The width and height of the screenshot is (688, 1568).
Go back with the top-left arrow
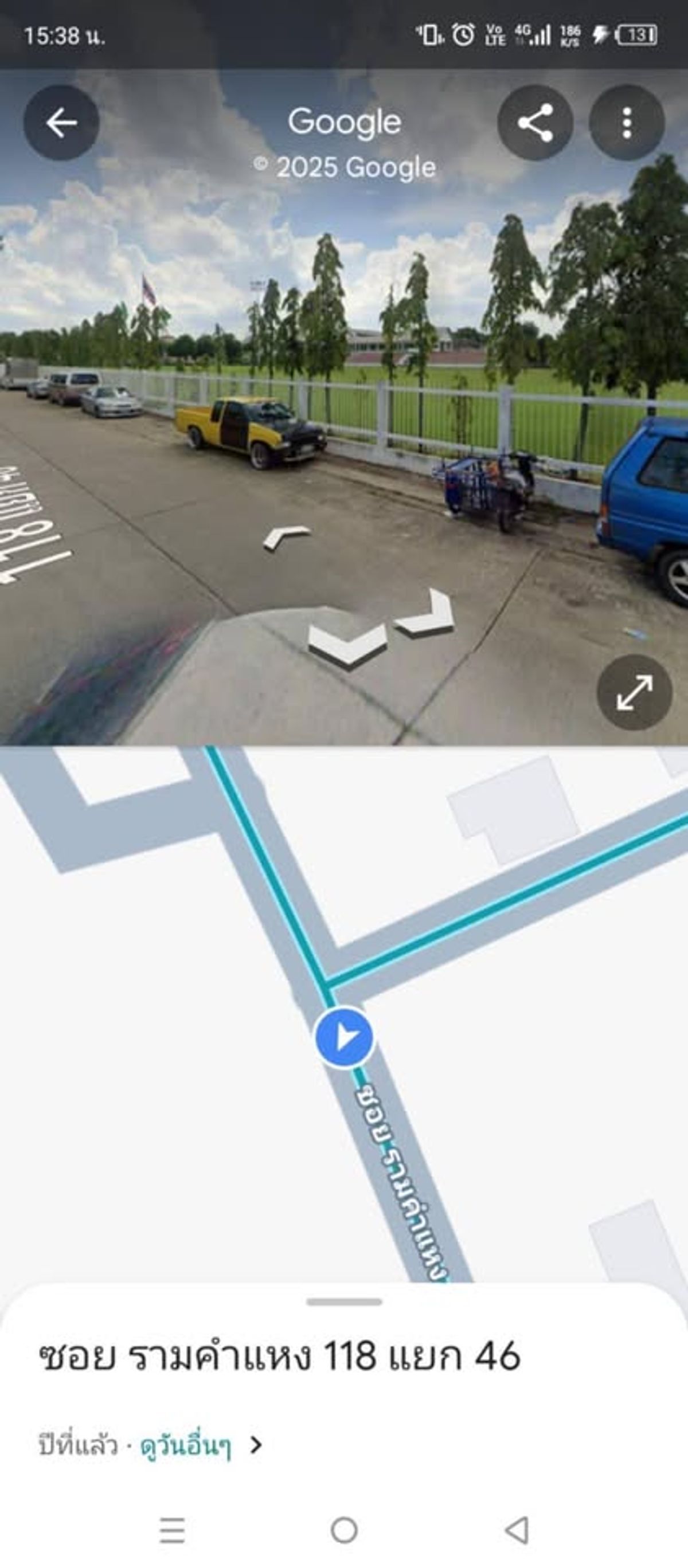point(61,122)
